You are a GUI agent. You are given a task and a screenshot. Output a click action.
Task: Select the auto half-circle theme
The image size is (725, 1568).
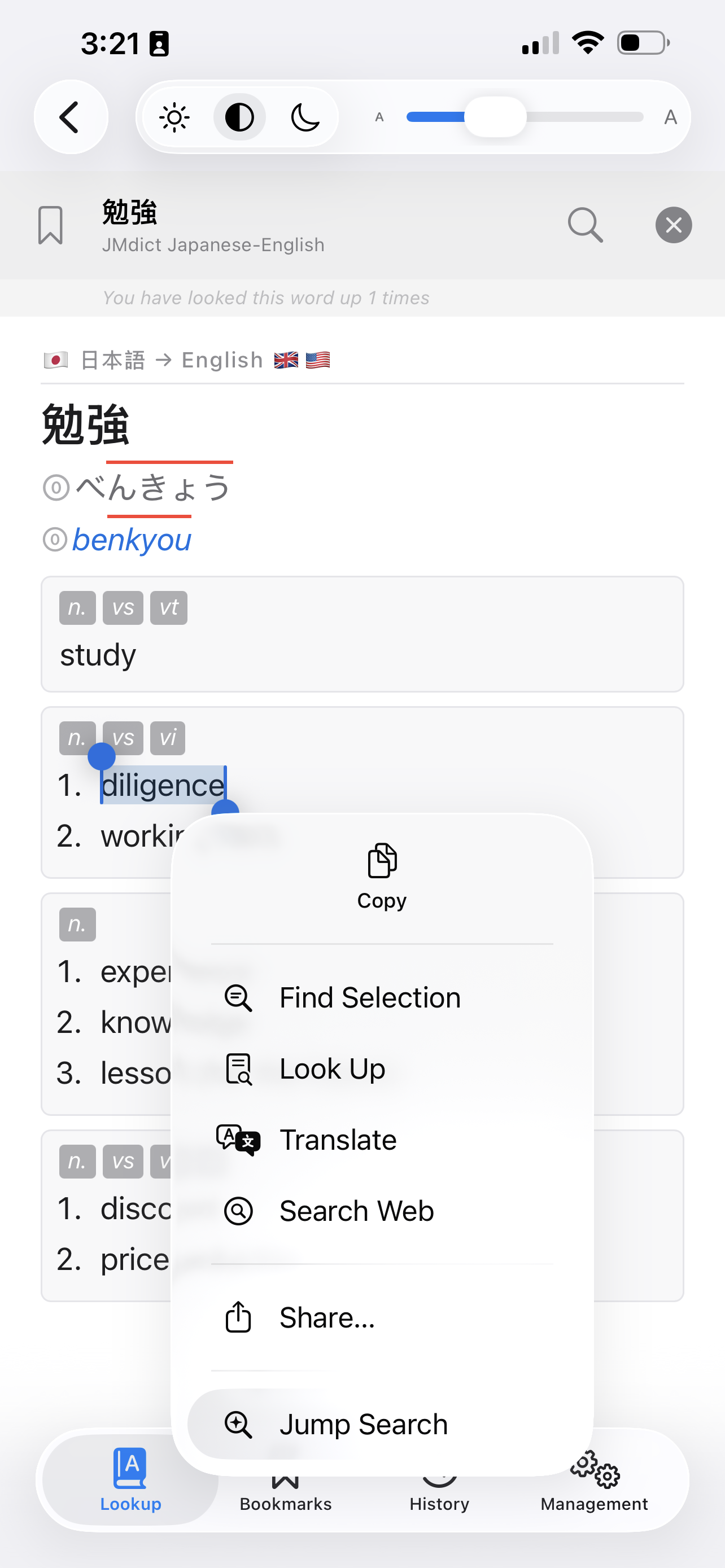(x=239, y=117)
